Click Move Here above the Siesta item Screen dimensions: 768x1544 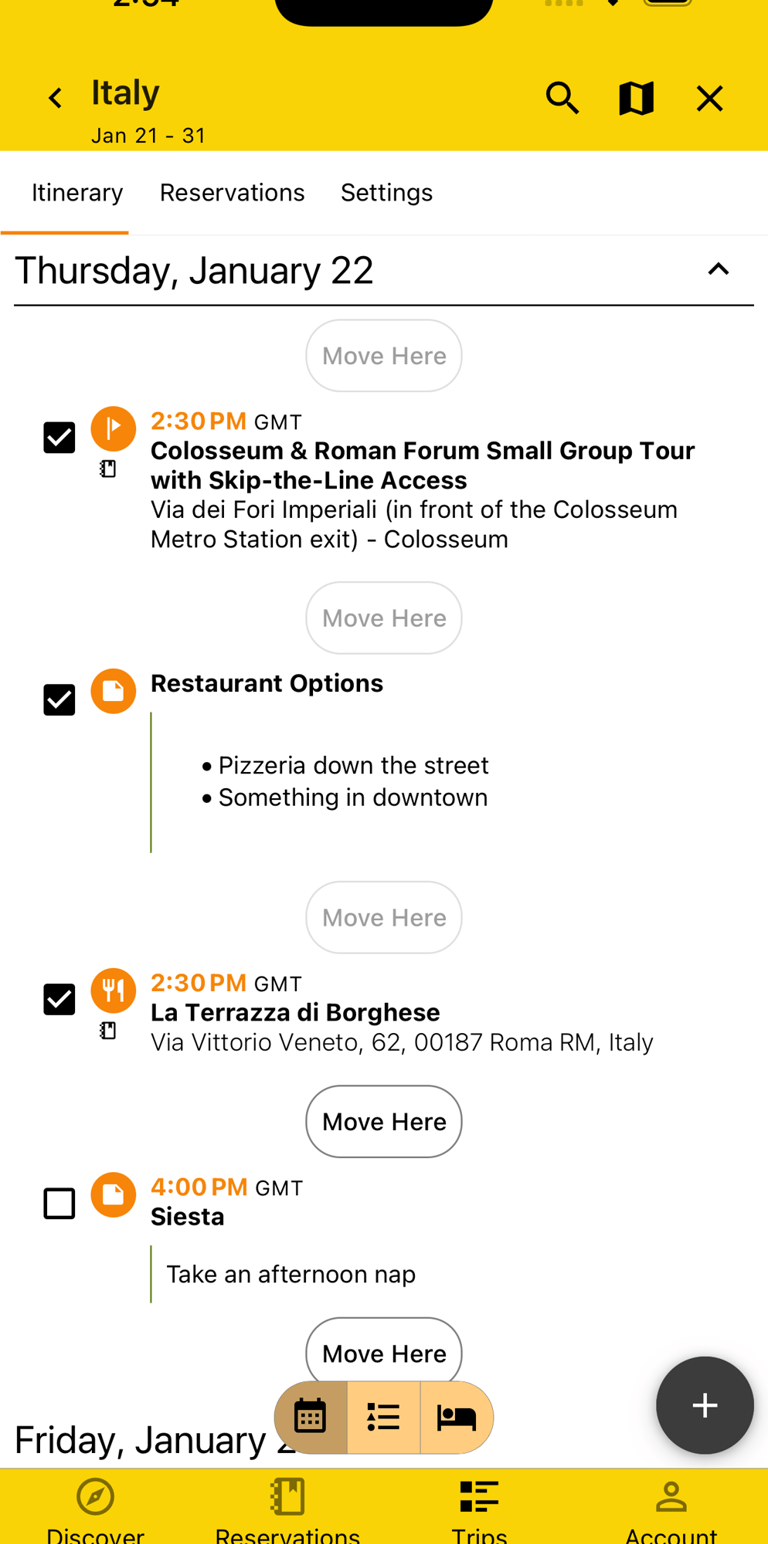(x=383, y=1121)
